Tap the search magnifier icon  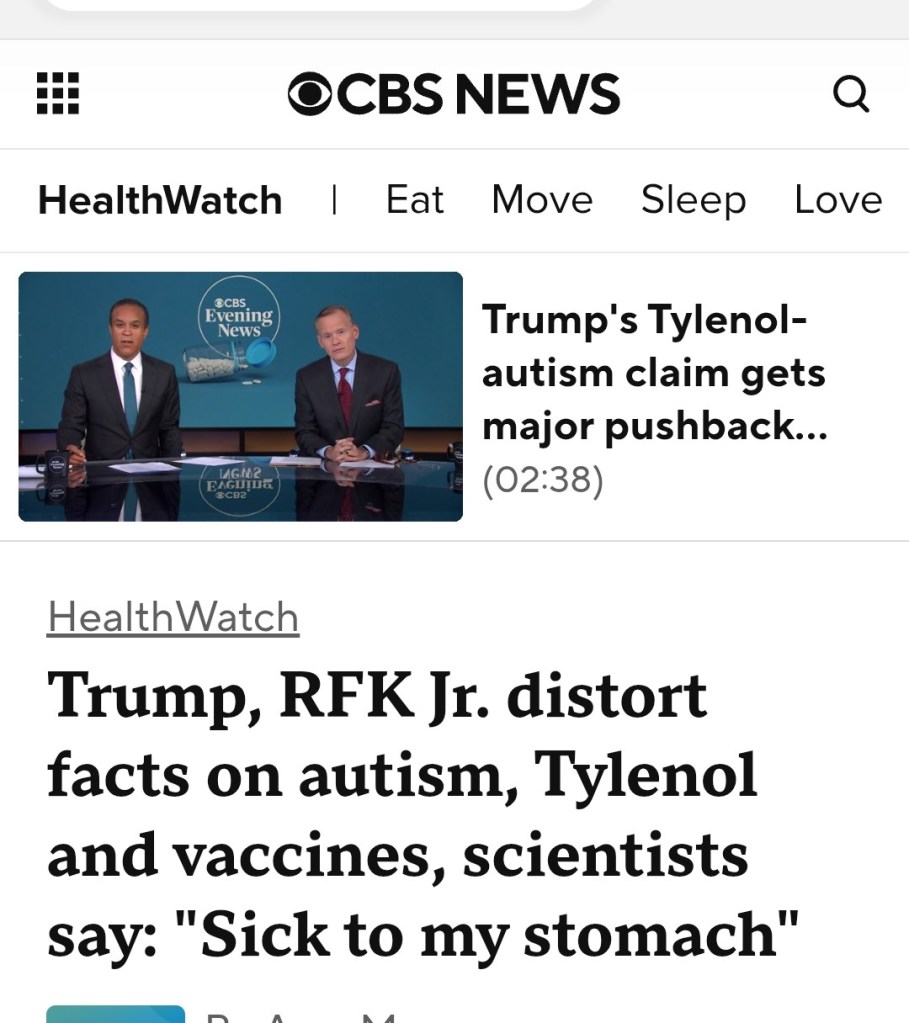click(x=851, y=95)
